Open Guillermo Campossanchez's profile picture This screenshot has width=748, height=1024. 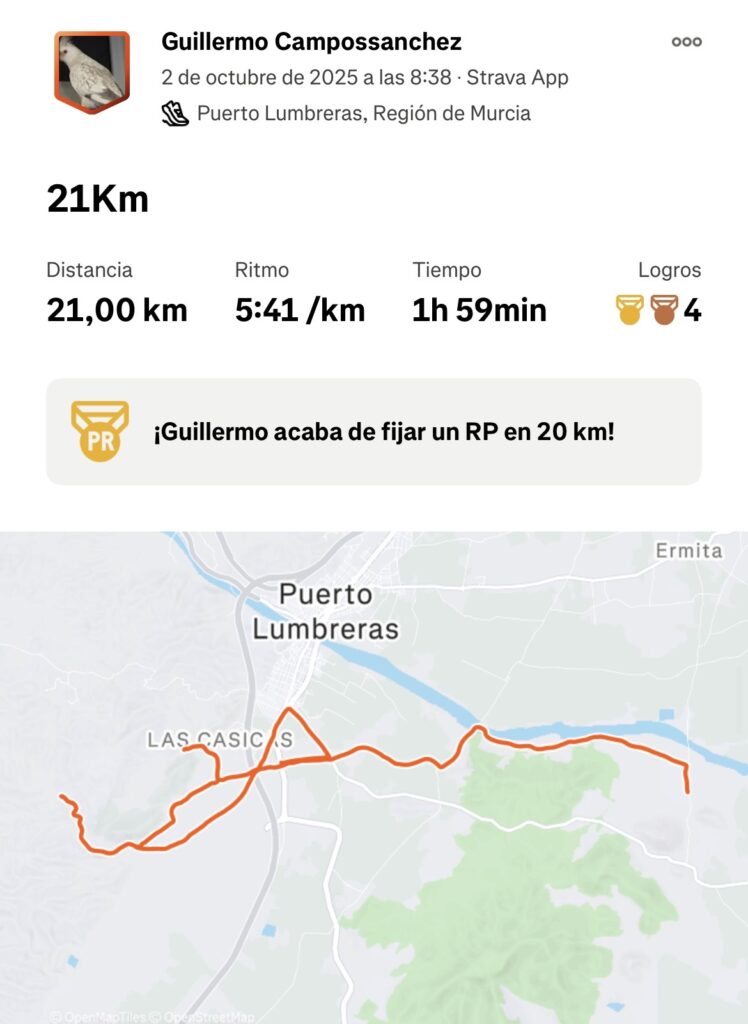pyautogui.click(x=92, y=72)
